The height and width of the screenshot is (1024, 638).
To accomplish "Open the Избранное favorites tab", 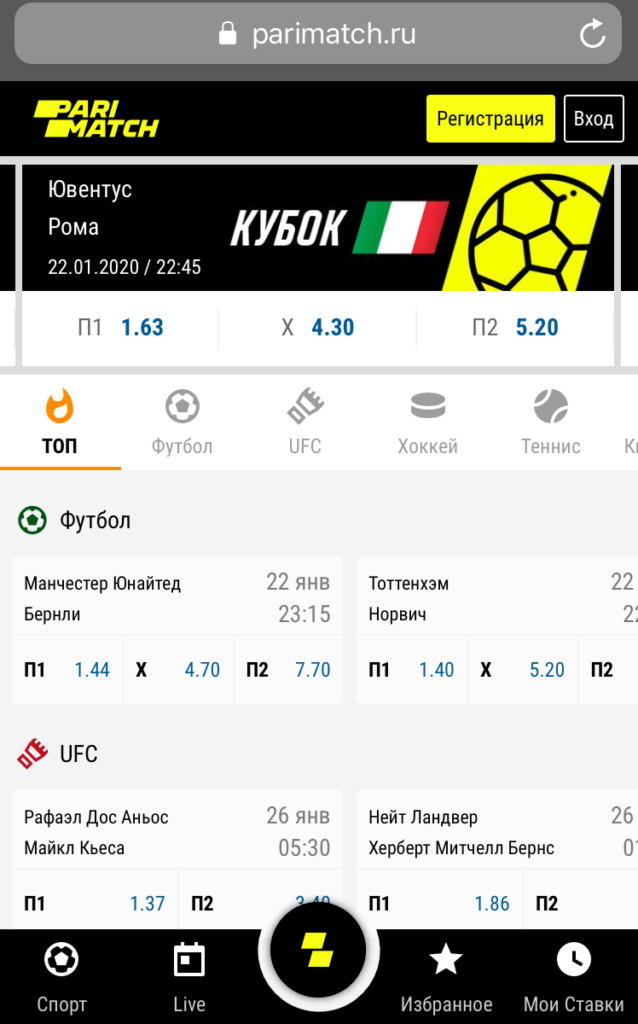I will tap(446, 977).
